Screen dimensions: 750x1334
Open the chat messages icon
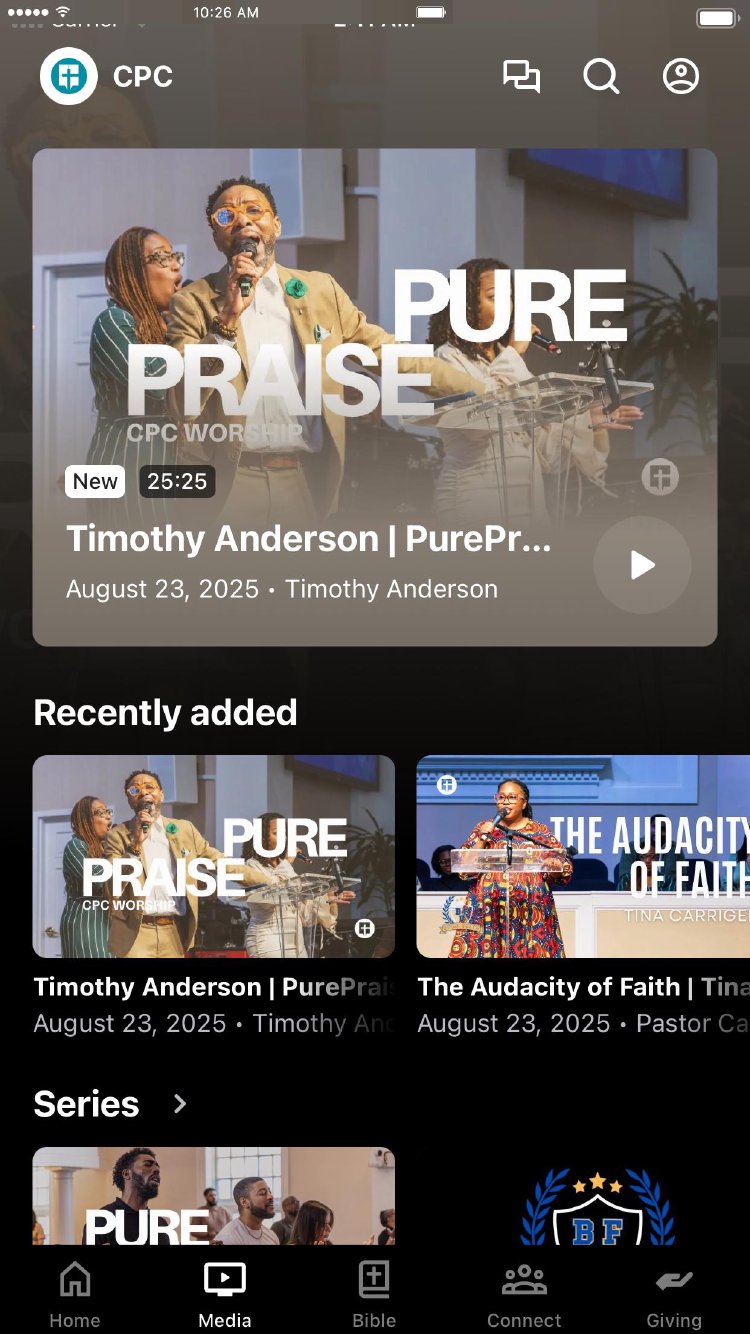[521, 77]
